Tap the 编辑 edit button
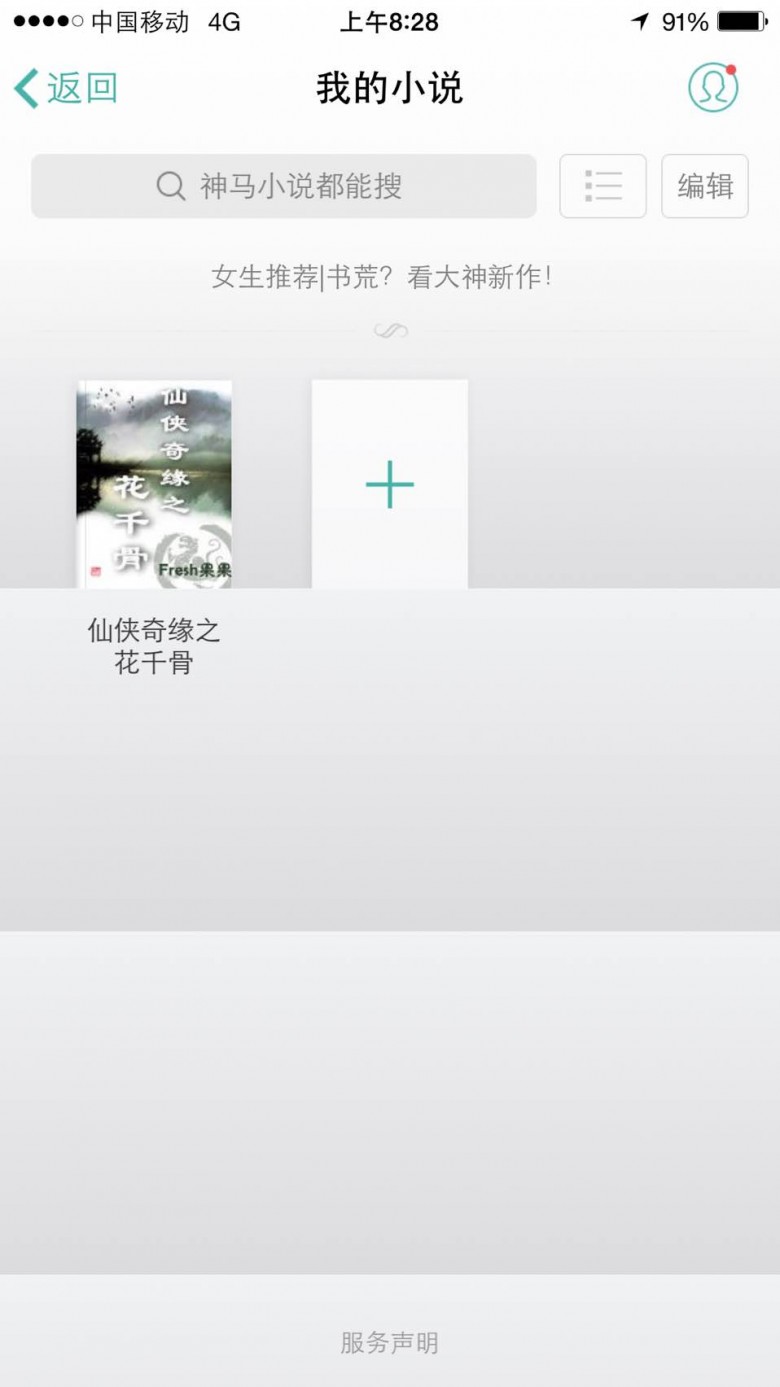 705,186
